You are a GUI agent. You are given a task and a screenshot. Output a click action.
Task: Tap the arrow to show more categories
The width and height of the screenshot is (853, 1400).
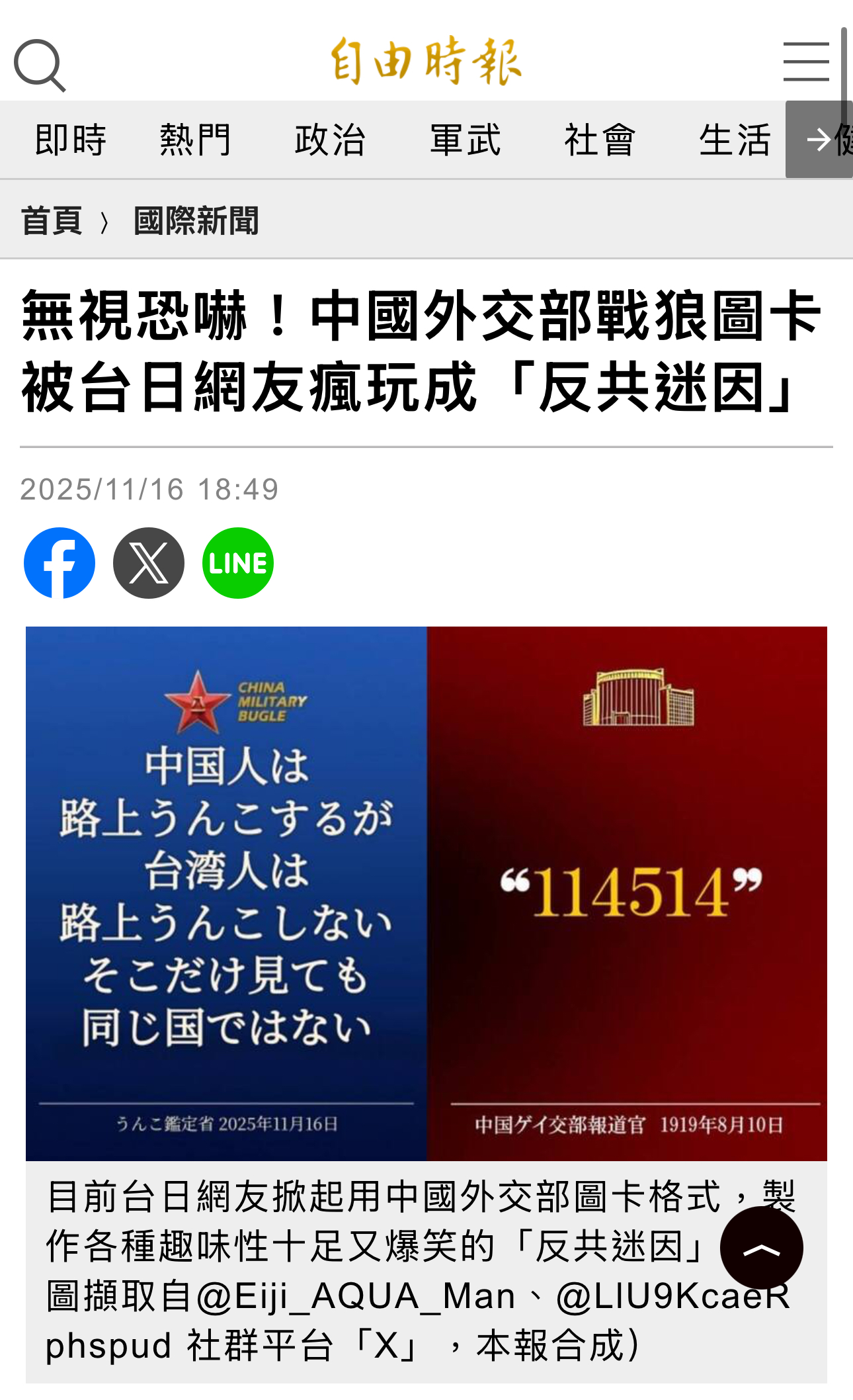(x=819, y=140)
